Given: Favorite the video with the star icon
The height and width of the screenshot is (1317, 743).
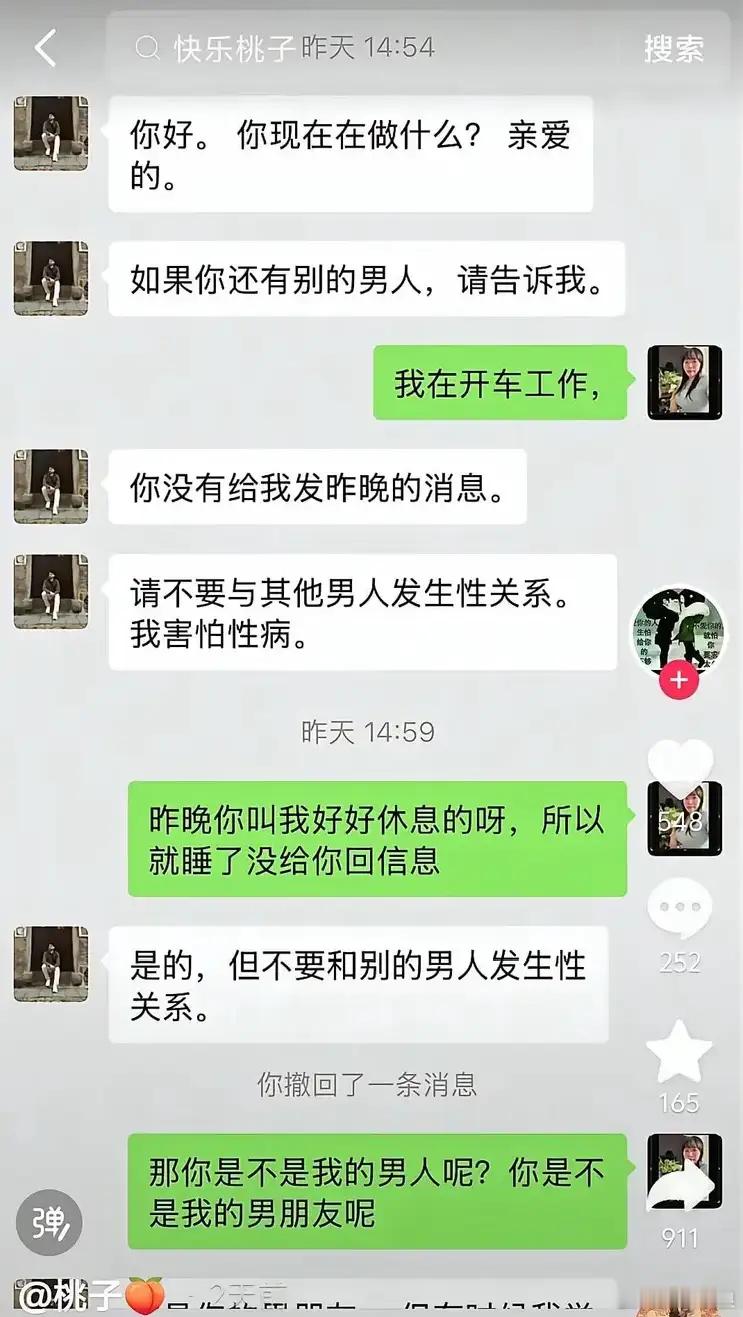Looking at the screenshot, I should point(680,1052).
